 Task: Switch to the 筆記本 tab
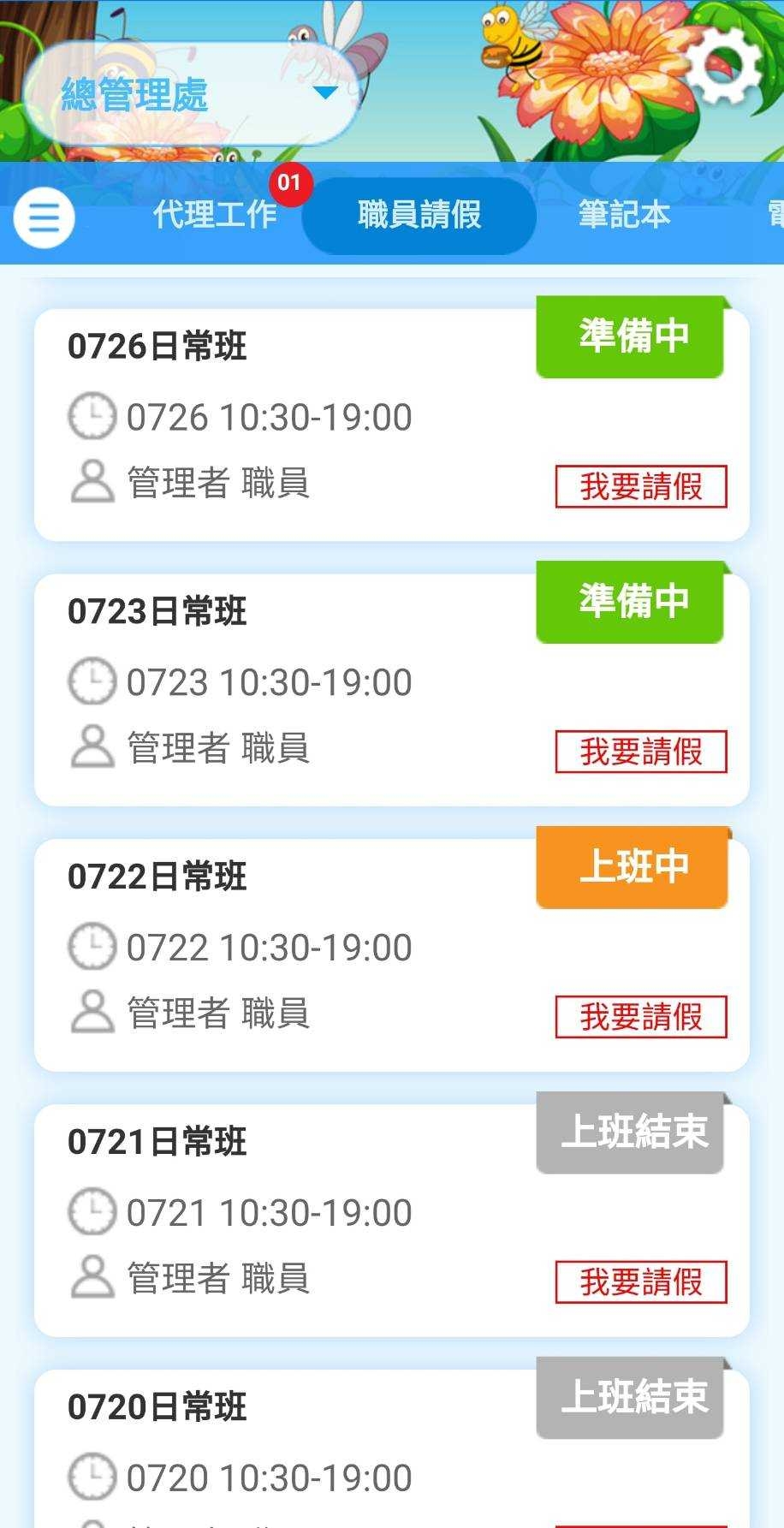point(624,214)
